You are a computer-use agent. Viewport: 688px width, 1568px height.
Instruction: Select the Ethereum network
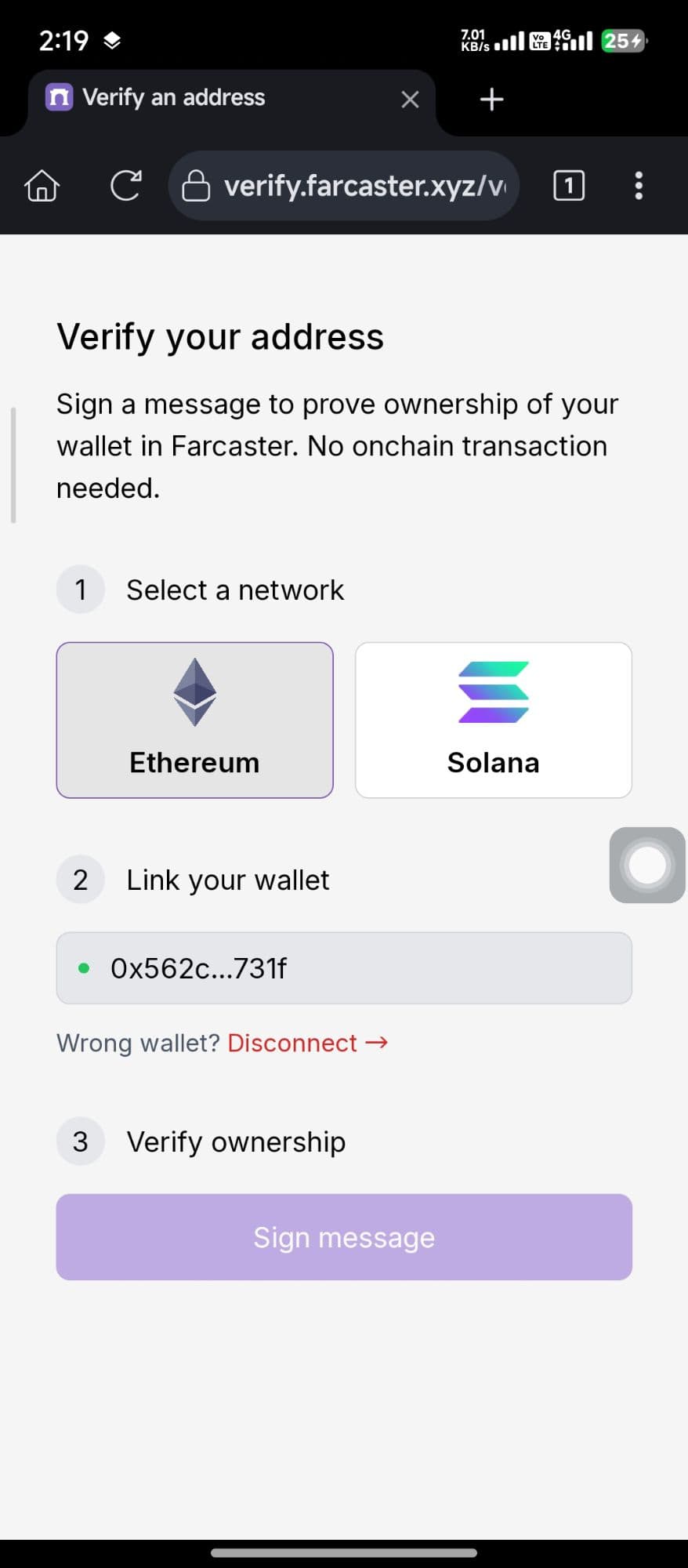(x=194, y=720)
